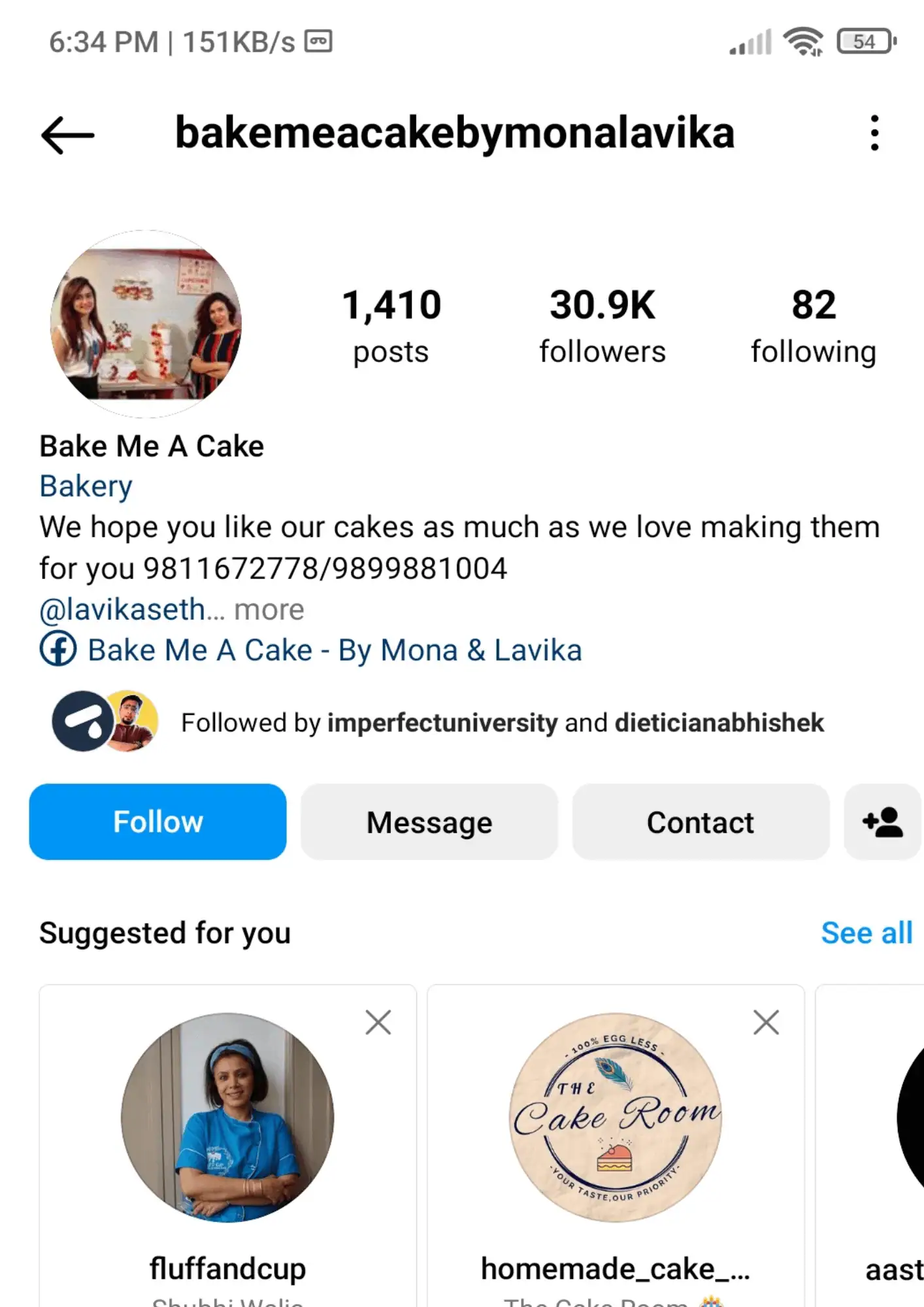Open the three-dot overflow menu
Viewport: 924px width, 1307px height.
[x=874, y=133]
